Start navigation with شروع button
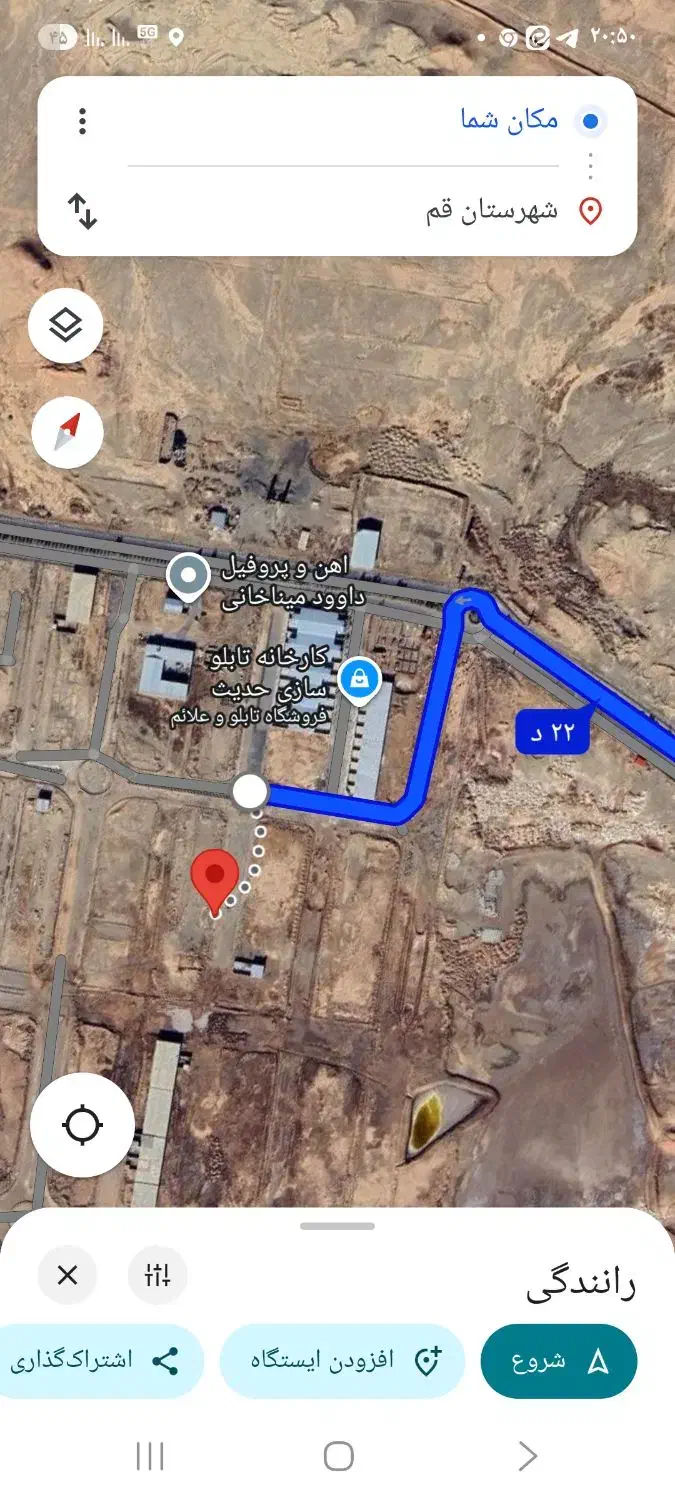Image resolution: width=675 pixels, height=1500 pixels. (x=559, y=1361)
